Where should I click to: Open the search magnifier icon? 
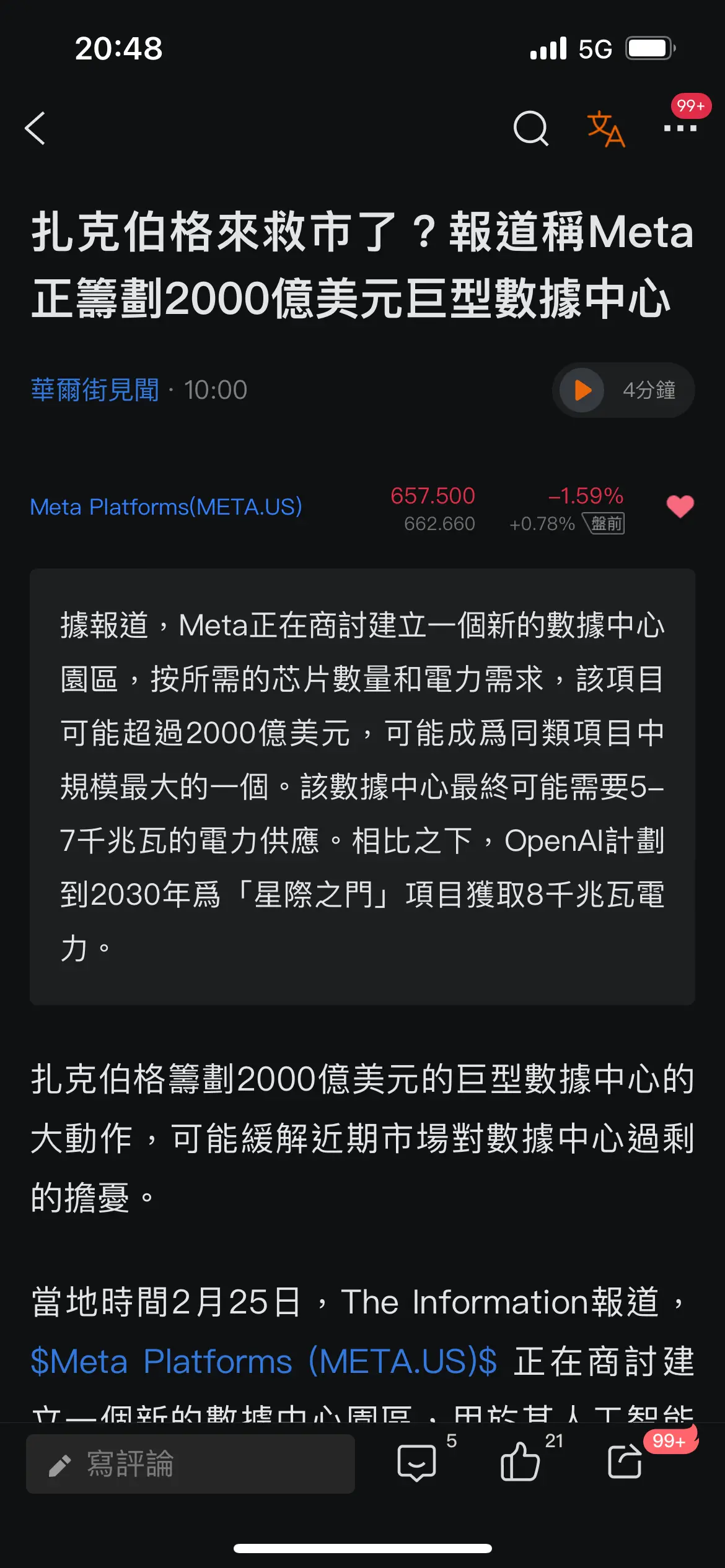coord(531,128)
